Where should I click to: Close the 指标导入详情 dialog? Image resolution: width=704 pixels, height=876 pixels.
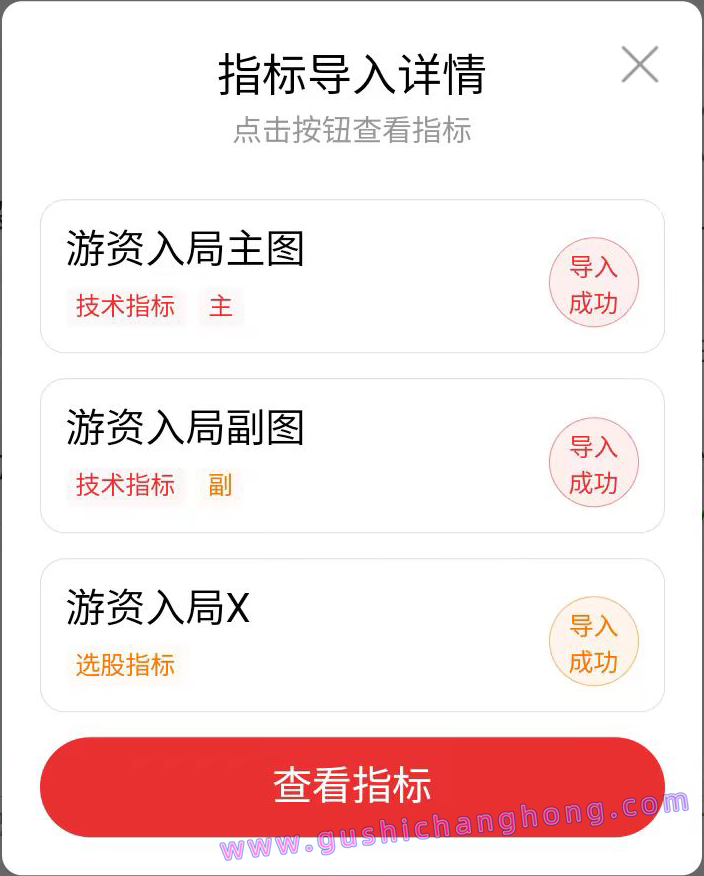639,65
